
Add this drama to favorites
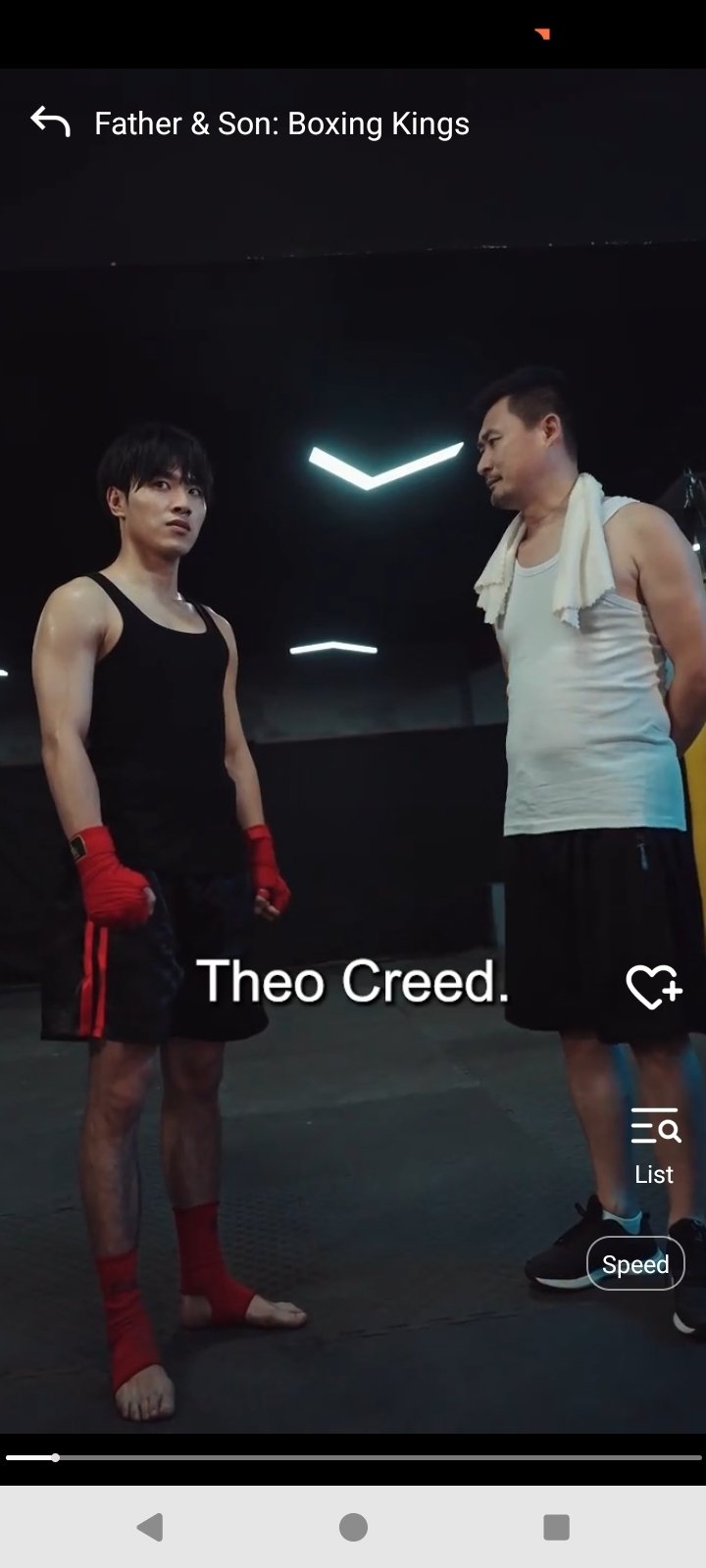click(x=654, y=987)
